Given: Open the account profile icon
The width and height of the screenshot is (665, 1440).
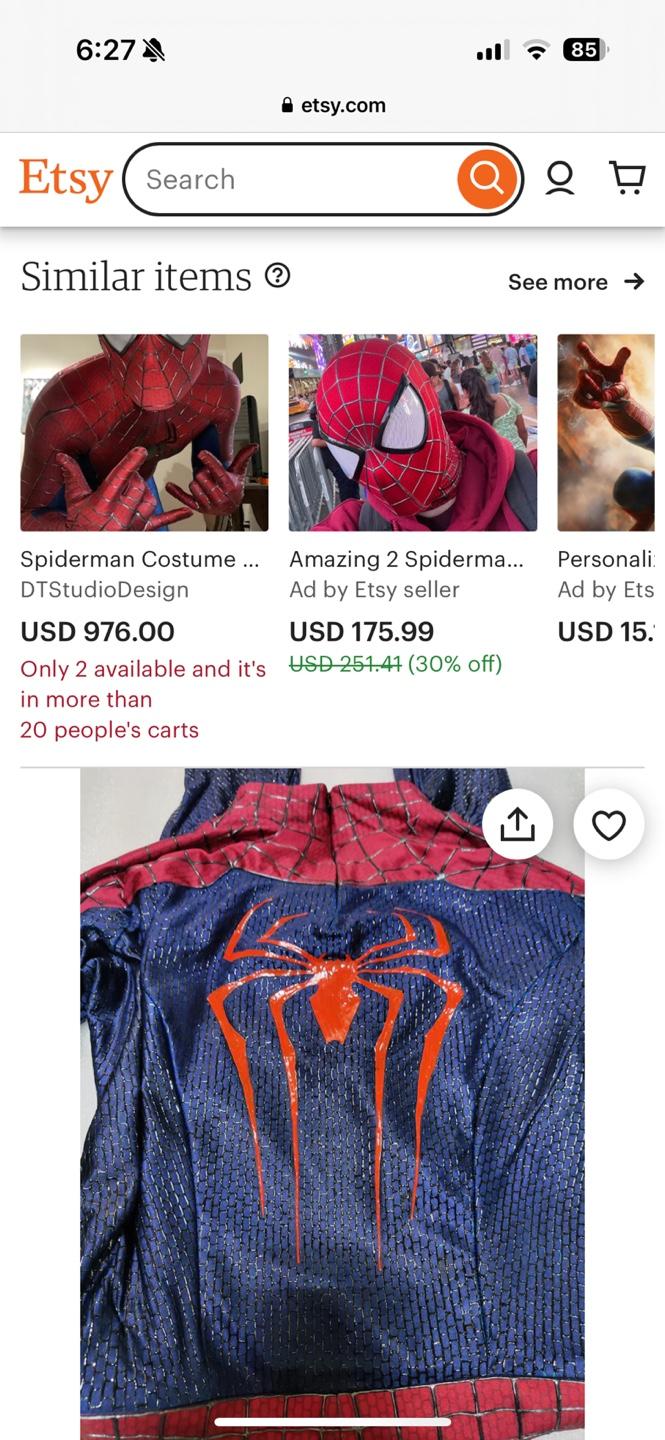Looking at the screenshot, I should [560, 179].
